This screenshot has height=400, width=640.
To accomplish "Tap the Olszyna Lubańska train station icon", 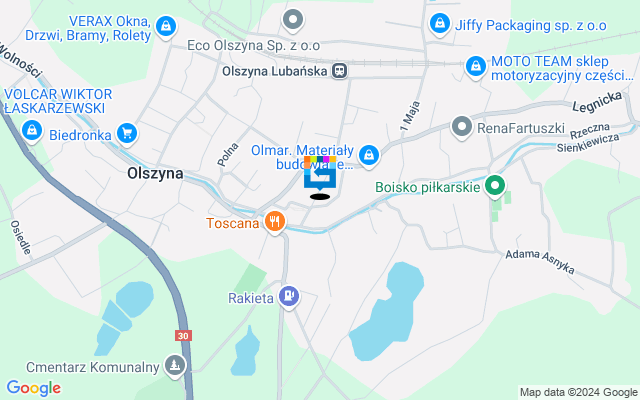I will (340, 70).
